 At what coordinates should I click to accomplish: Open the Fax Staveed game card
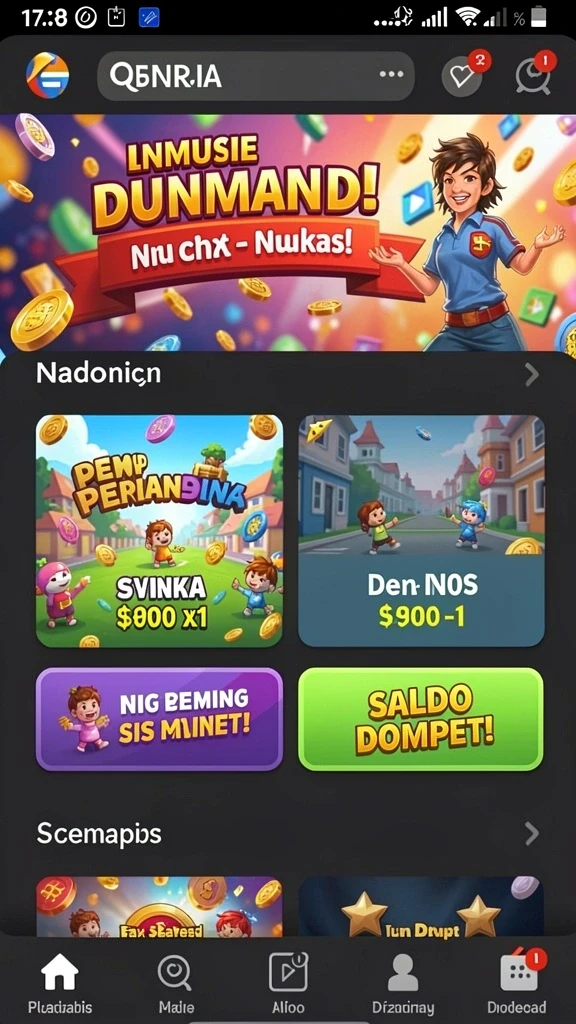tap(159, 906)
